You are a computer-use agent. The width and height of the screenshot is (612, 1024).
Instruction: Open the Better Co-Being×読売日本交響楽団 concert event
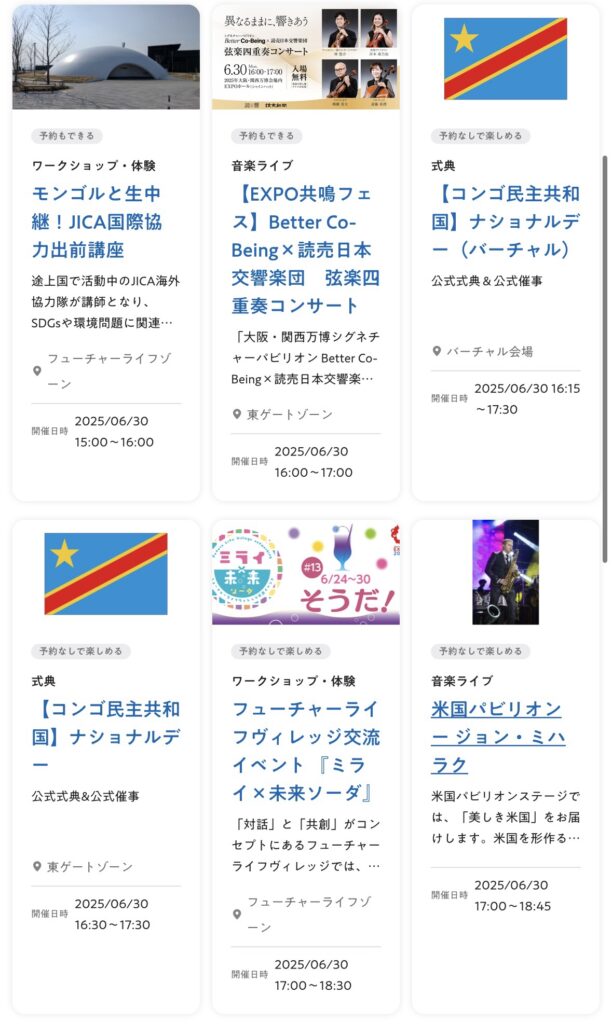pyautogui.click(x=302, y=249)
